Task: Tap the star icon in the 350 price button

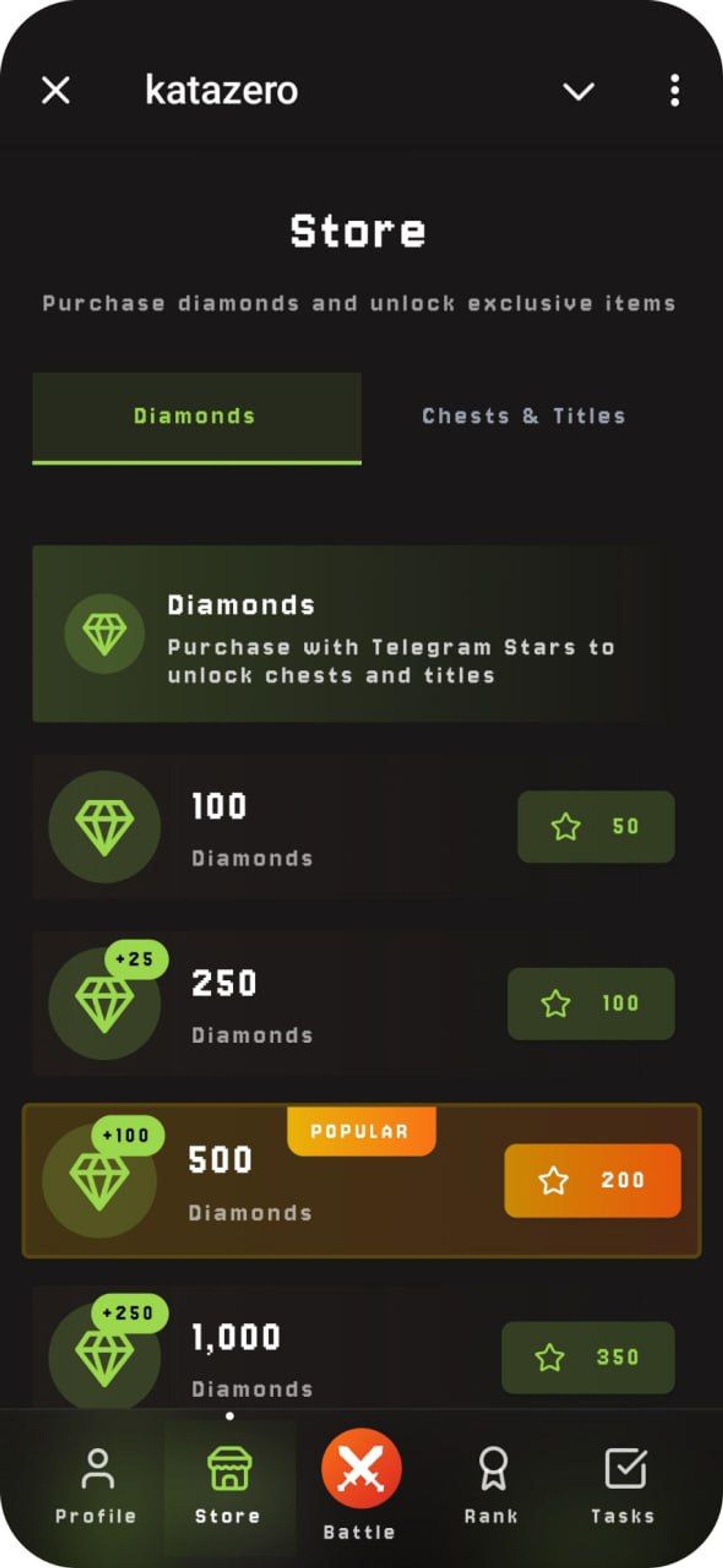Action: pos(552,1357)
